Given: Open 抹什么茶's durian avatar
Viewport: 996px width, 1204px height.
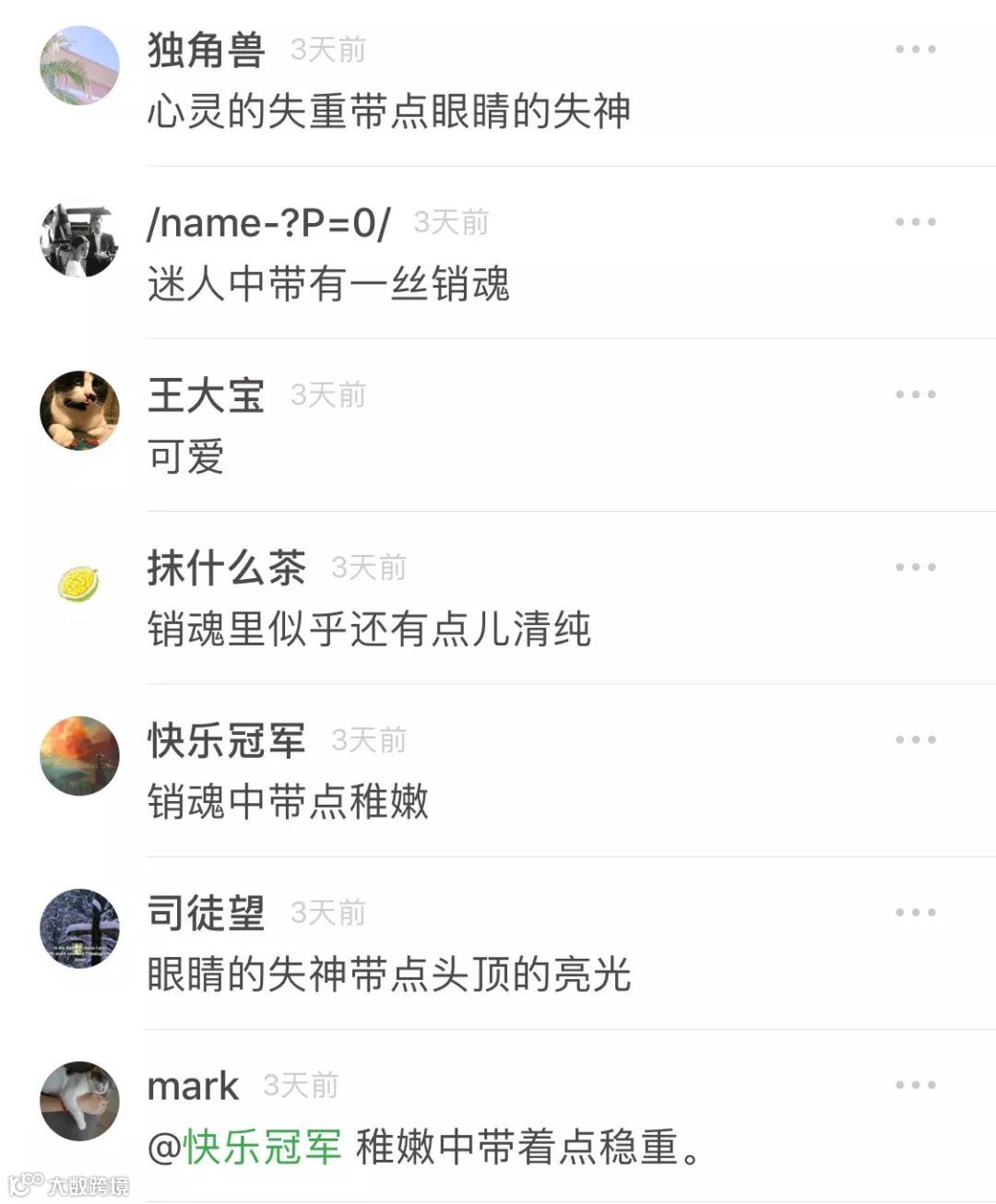Looking at the screenshot, I should click(x=79, y=584).
